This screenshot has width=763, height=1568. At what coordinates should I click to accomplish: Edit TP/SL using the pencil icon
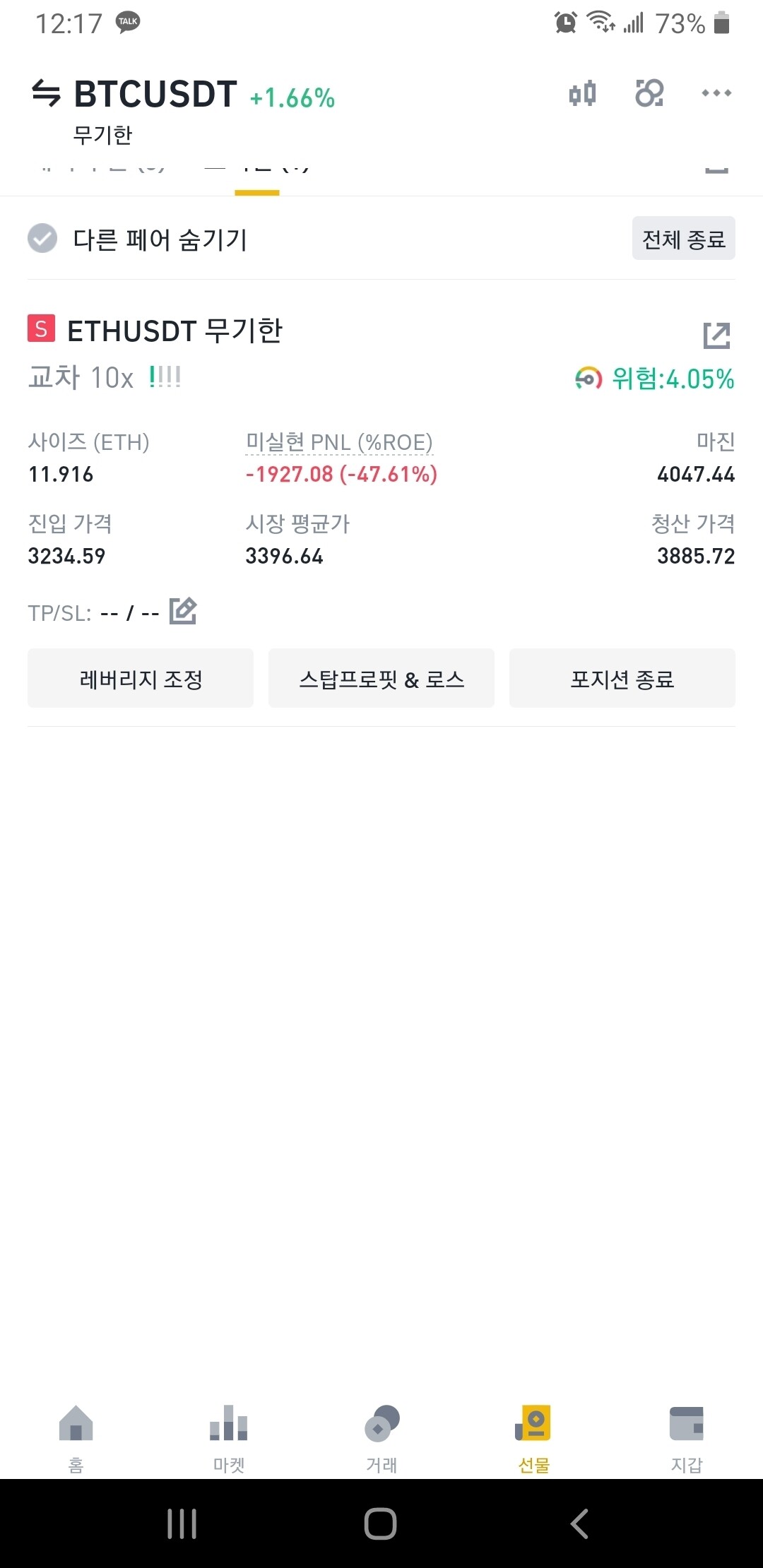pos(182,612)
